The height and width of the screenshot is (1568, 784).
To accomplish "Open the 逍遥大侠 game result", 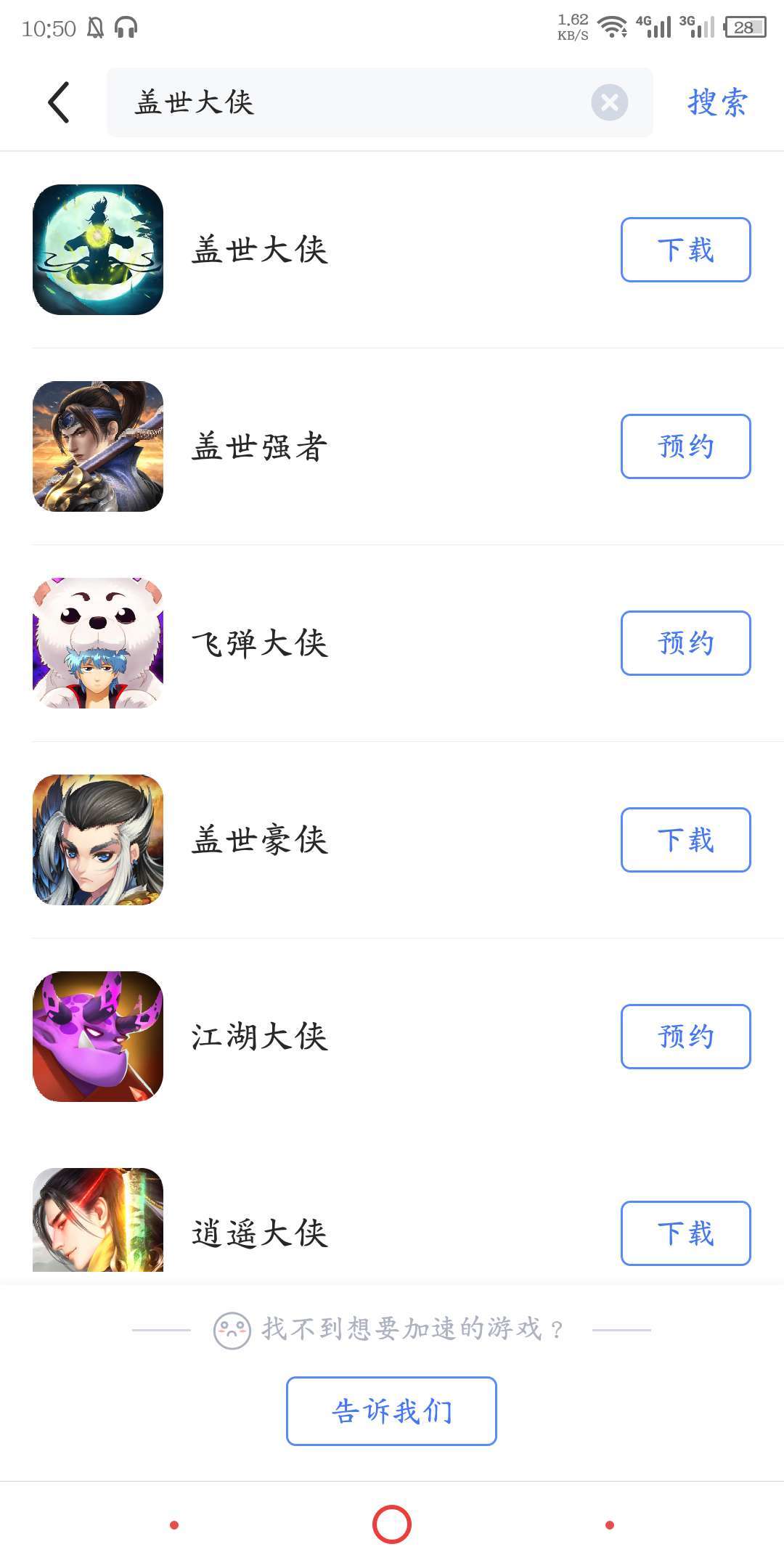I will pyautogui.click(x=260, y=1233).
